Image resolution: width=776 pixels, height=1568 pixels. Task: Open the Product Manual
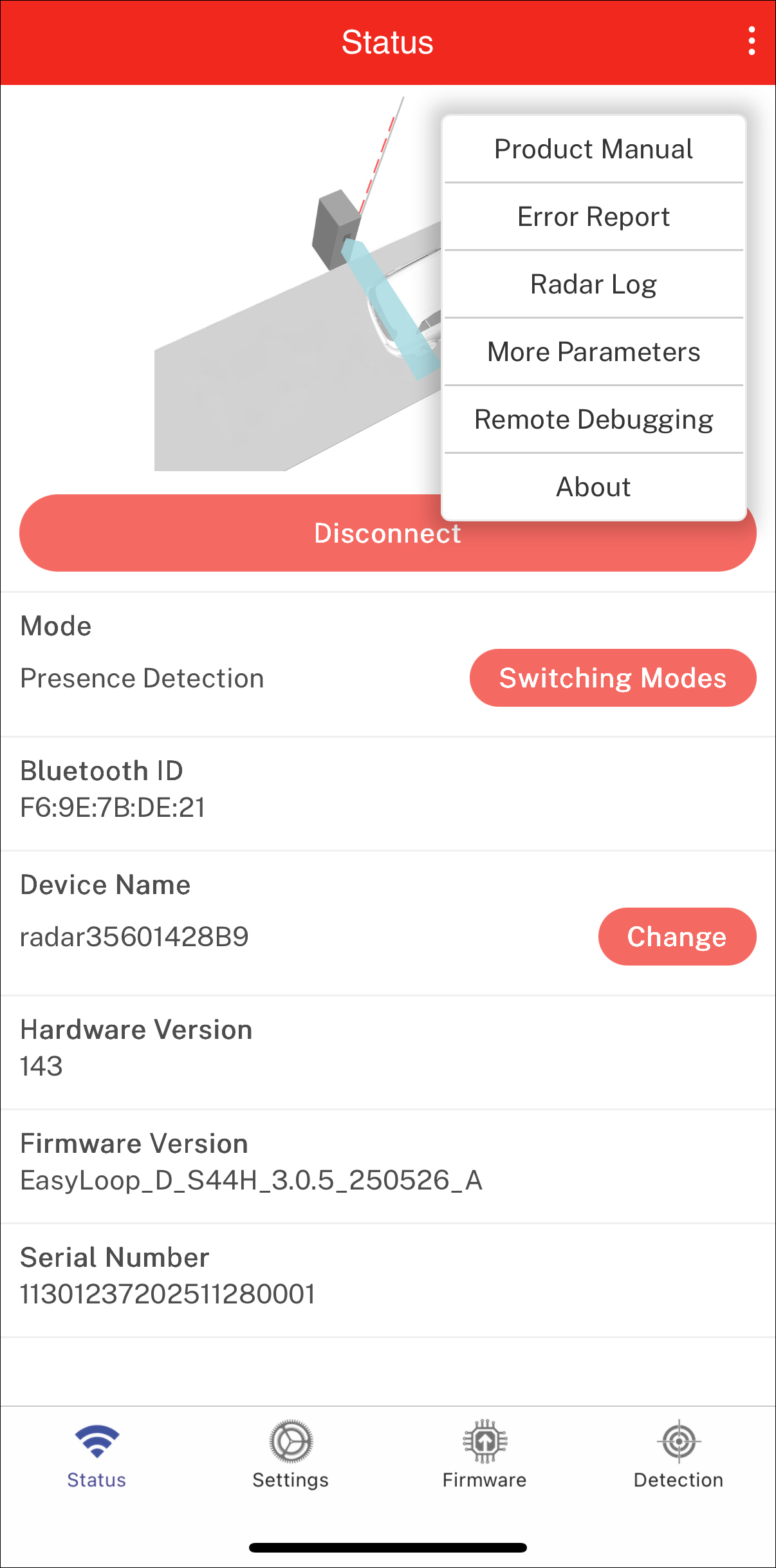pos(593,149)
